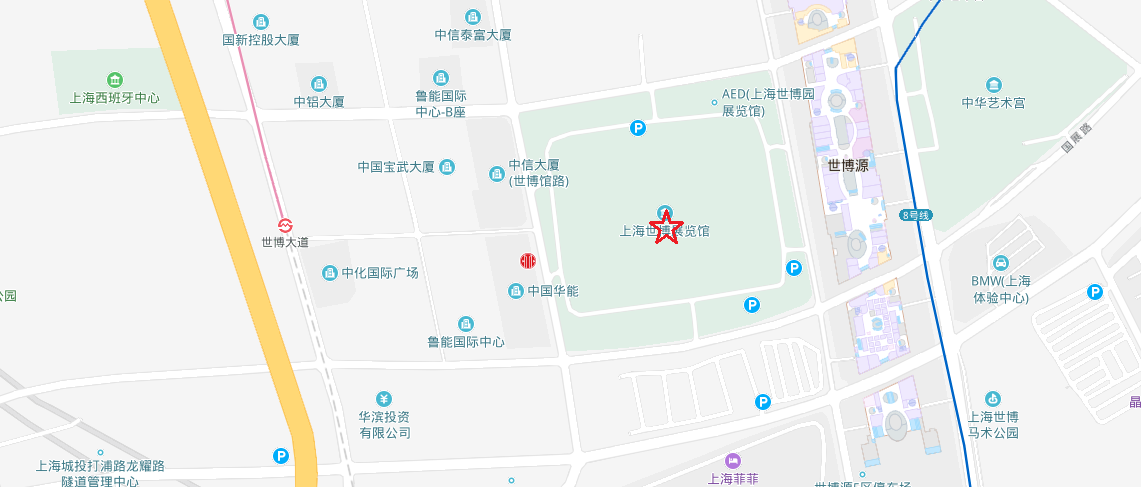1141x487 pixels.
Task: Select the 世博源 mall label
Action: pos(848,166)
